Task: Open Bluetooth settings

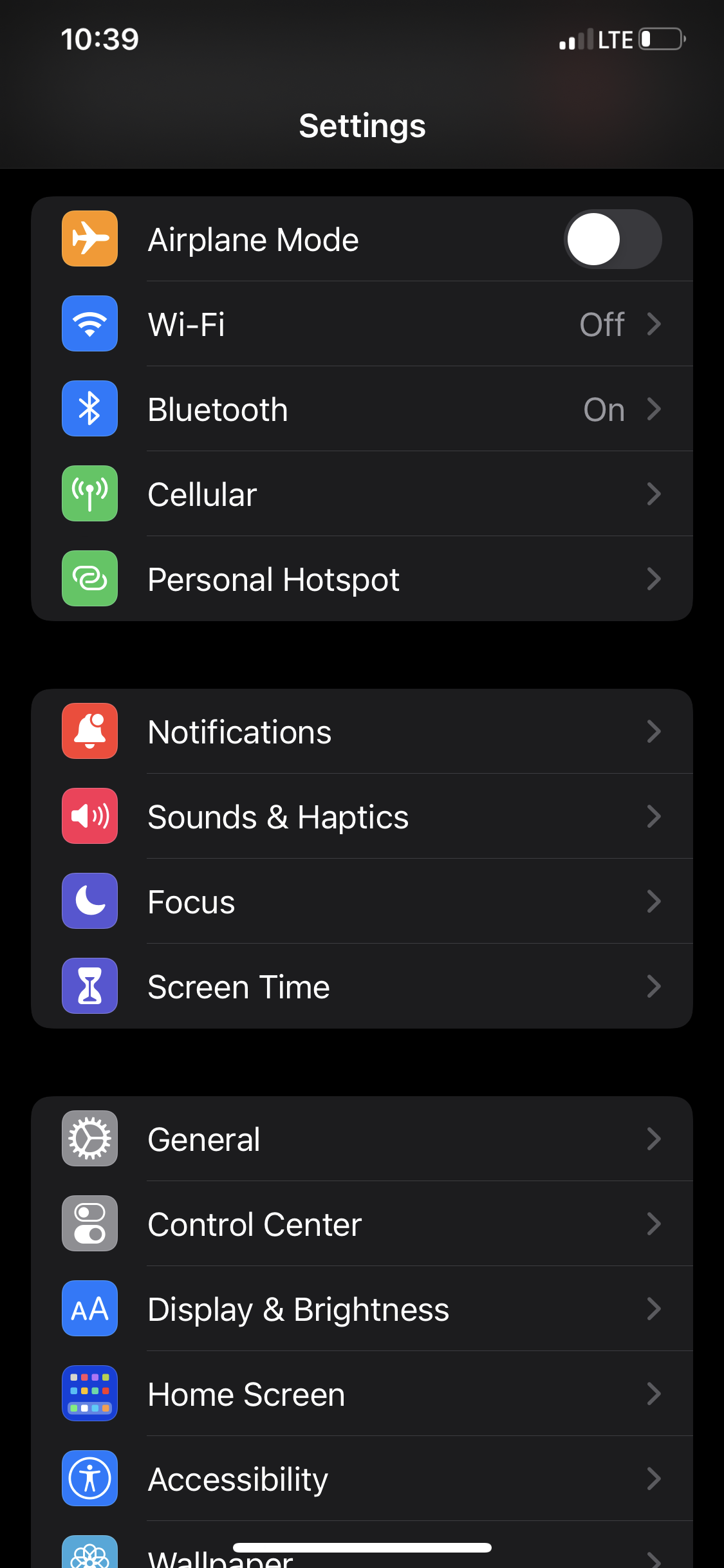Action: click(x=362, y=409)
